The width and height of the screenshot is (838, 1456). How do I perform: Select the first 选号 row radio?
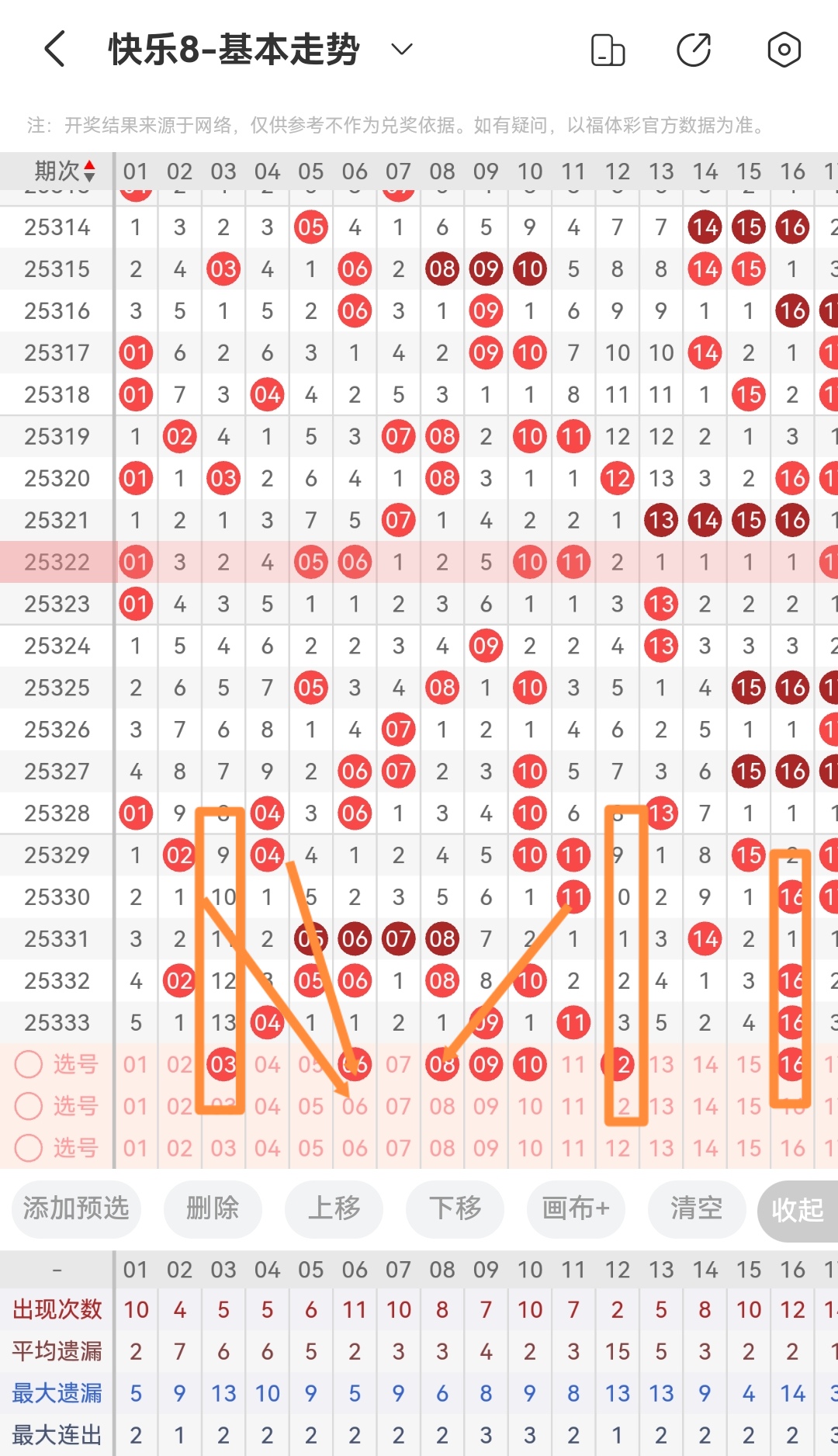[x=29, y=1064]
